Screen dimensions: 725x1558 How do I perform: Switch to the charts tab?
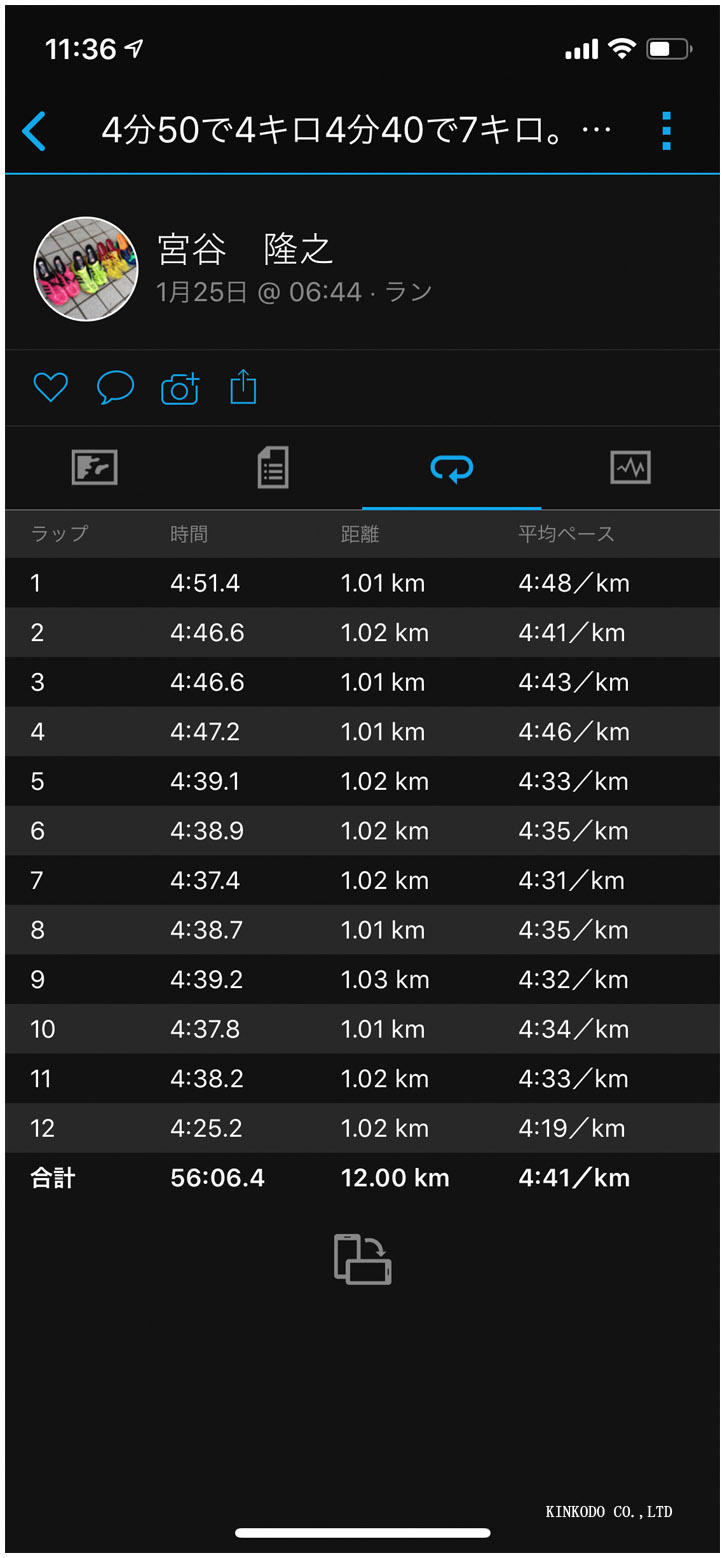630,467
